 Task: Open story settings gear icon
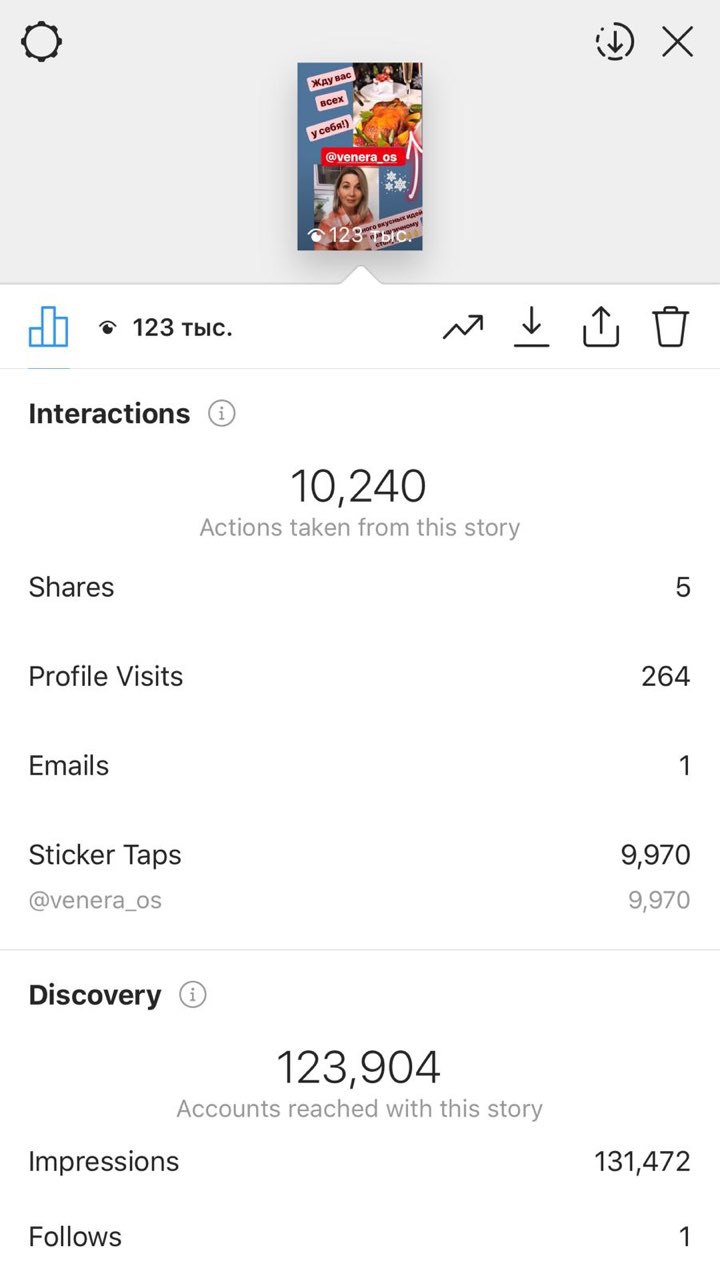(x=41, y=43)
